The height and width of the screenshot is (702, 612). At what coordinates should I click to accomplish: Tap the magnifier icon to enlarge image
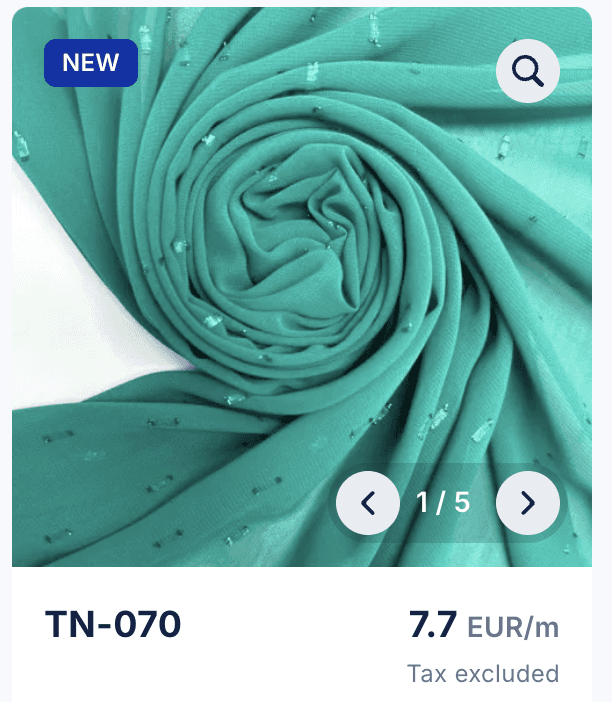tap(528, 71)
